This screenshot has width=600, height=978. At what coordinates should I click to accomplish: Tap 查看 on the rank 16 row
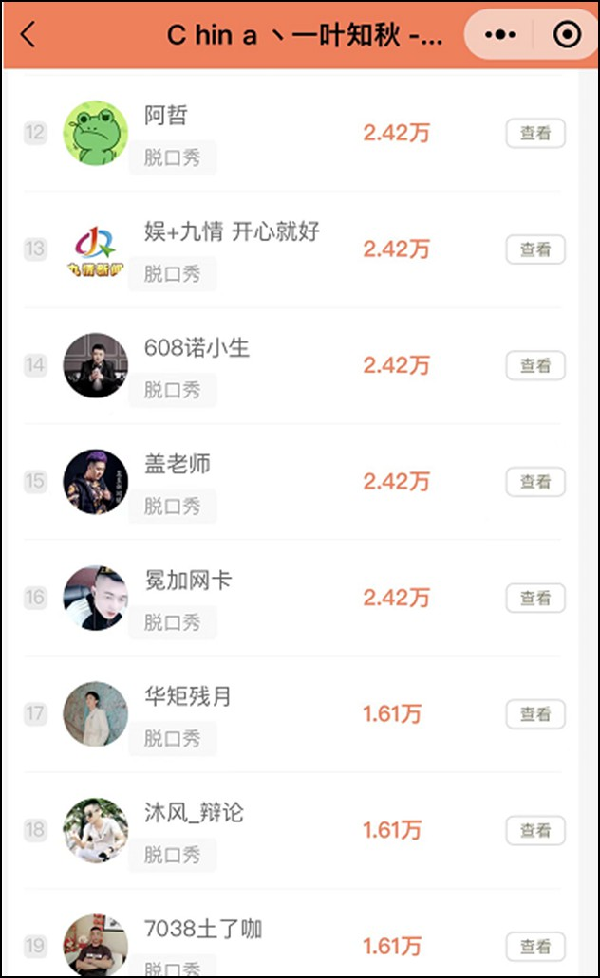536,598
